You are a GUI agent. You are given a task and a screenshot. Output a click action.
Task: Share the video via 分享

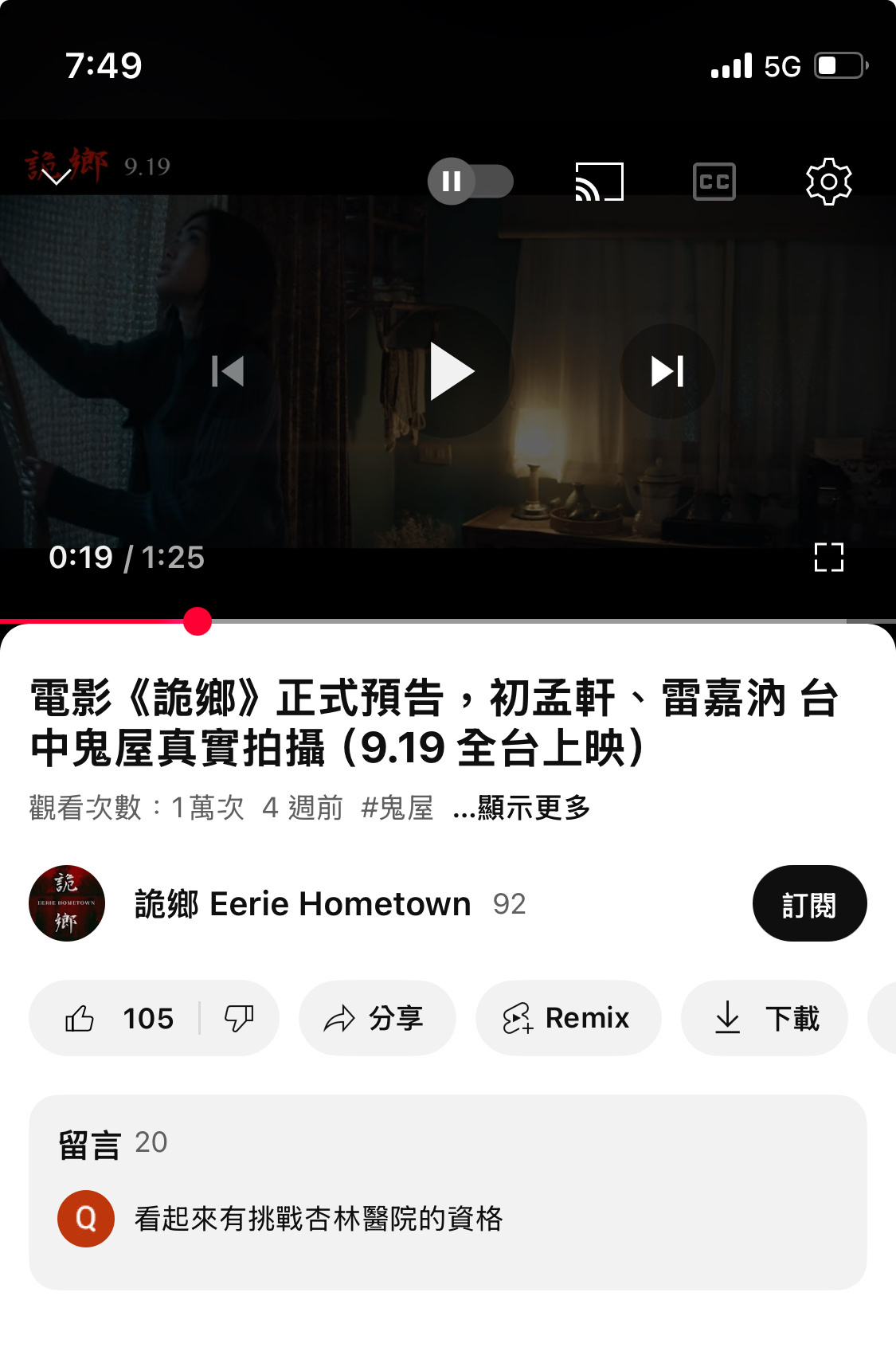(x=376, y=1018)
